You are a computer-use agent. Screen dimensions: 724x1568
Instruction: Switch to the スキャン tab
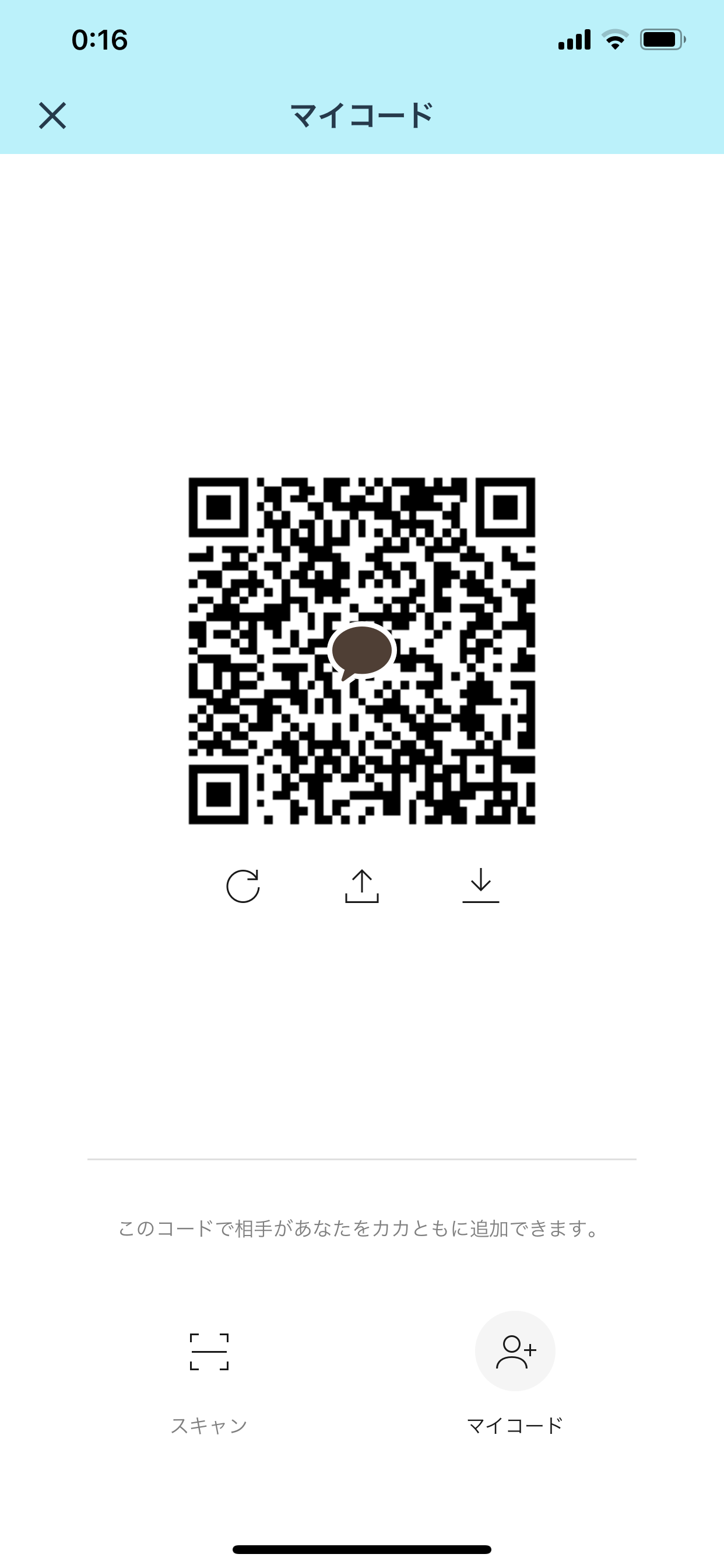209,1382
